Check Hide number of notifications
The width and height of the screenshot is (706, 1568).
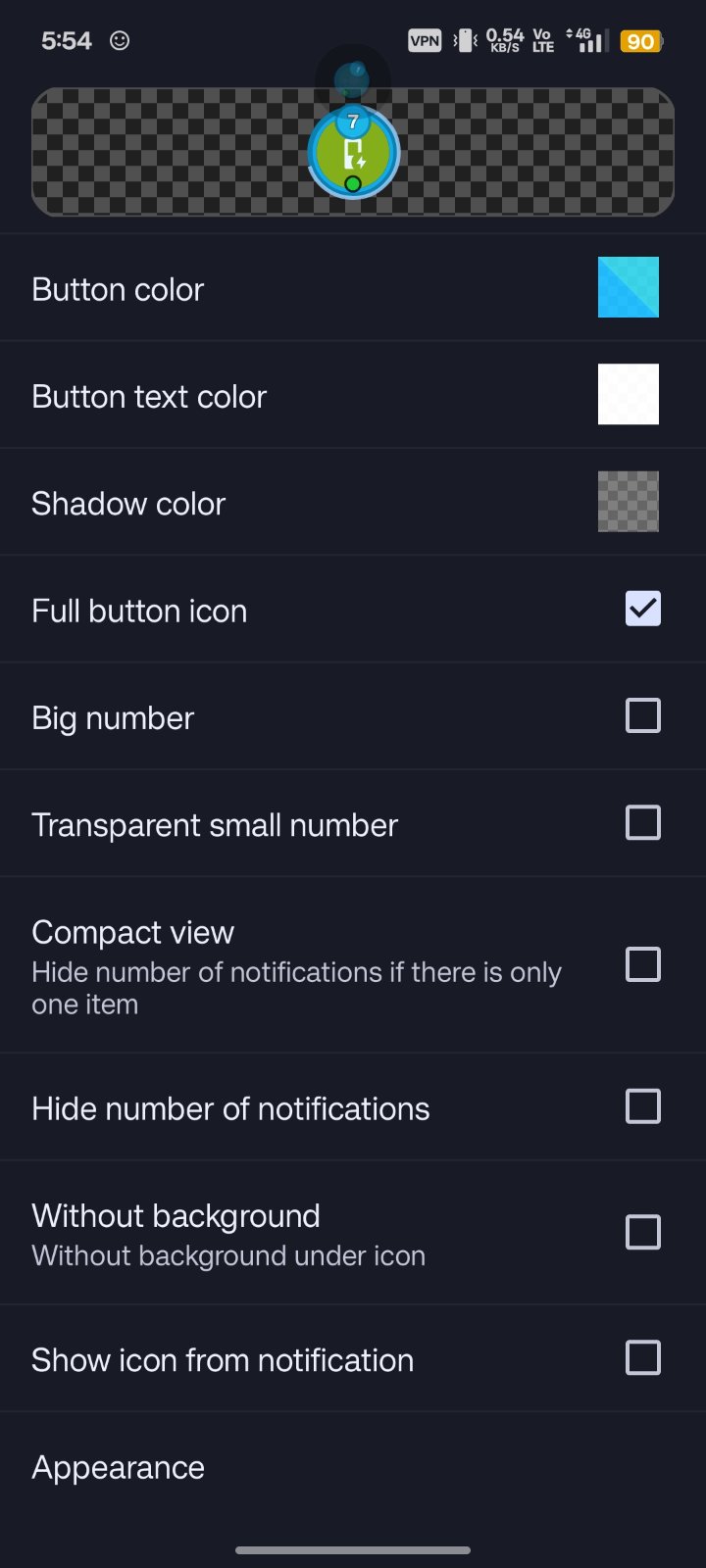click(643, 1106)
